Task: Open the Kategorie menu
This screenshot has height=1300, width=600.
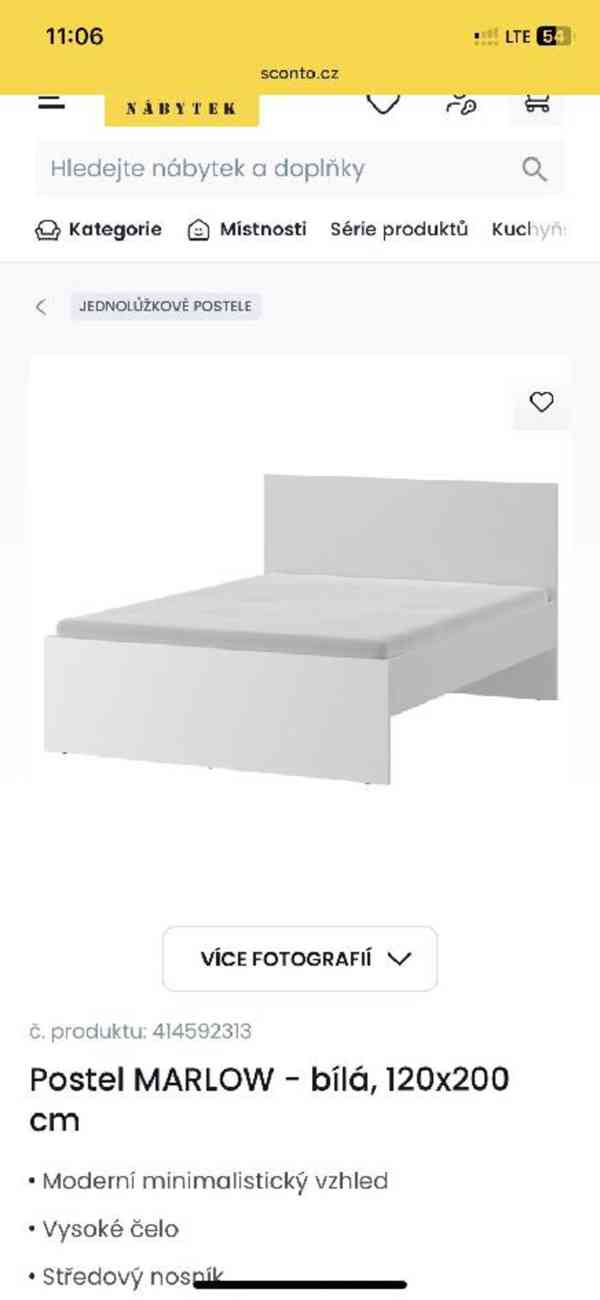Action: click(98, 229)
